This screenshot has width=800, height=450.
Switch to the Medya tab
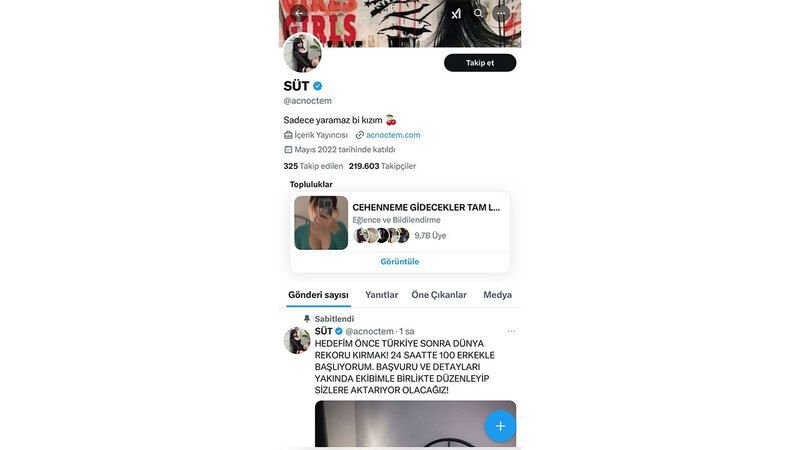pos(497,295)
